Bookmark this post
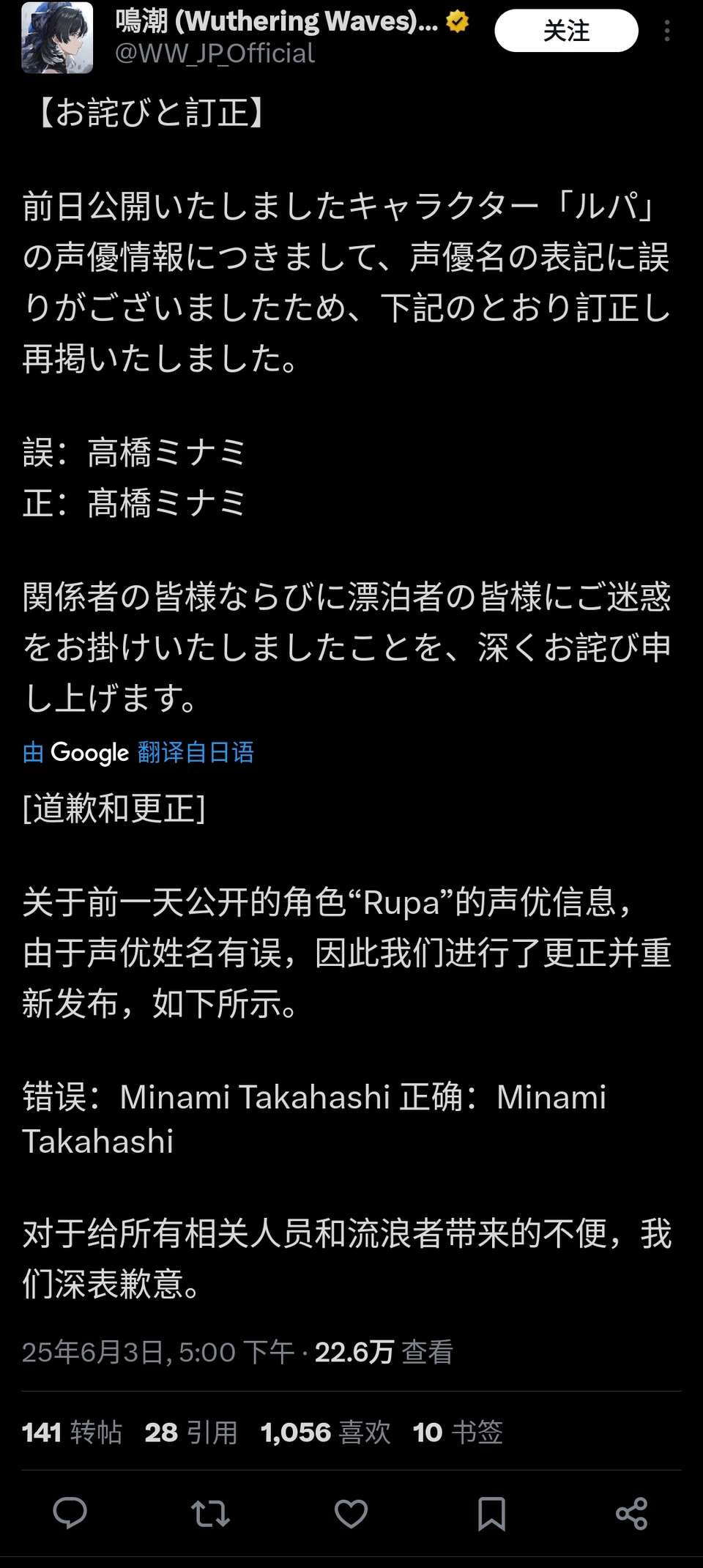The width and height of the screenshot is (703, 1568). coord(491,1513)
